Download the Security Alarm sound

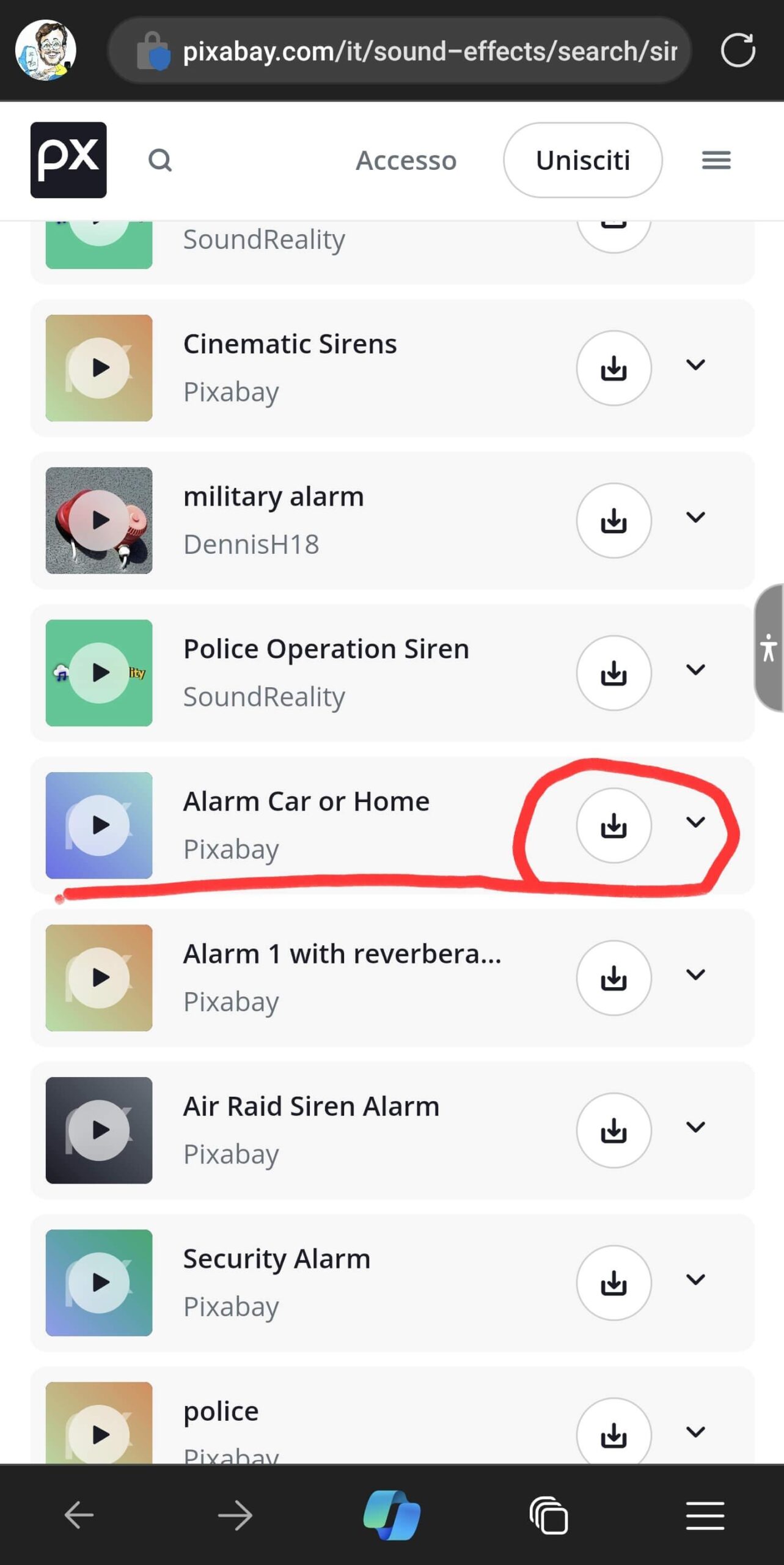pyautogui.click(x=614, y=1283)
